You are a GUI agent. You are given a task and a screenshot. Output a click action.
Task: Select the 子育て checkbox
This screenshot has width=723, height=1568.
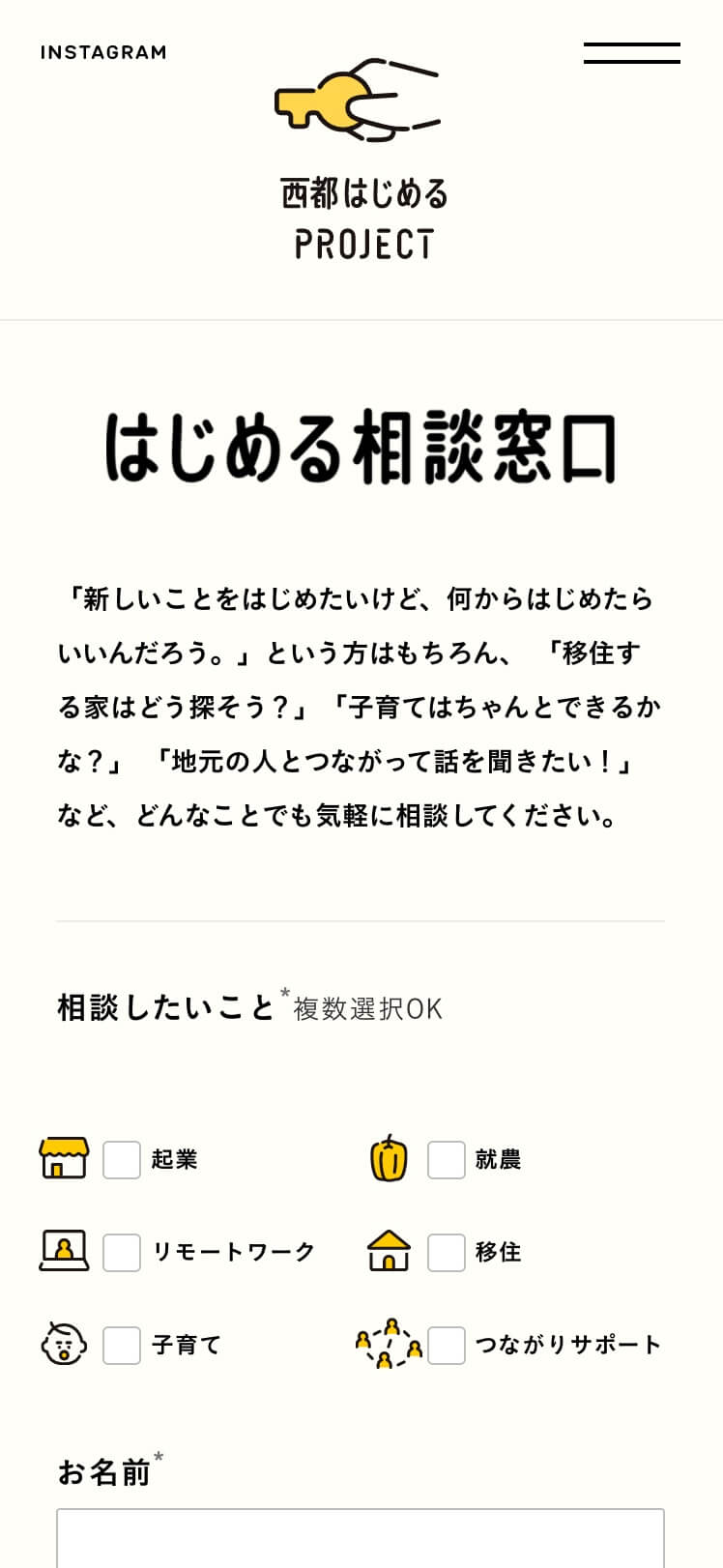click(x=122, y=1345)
